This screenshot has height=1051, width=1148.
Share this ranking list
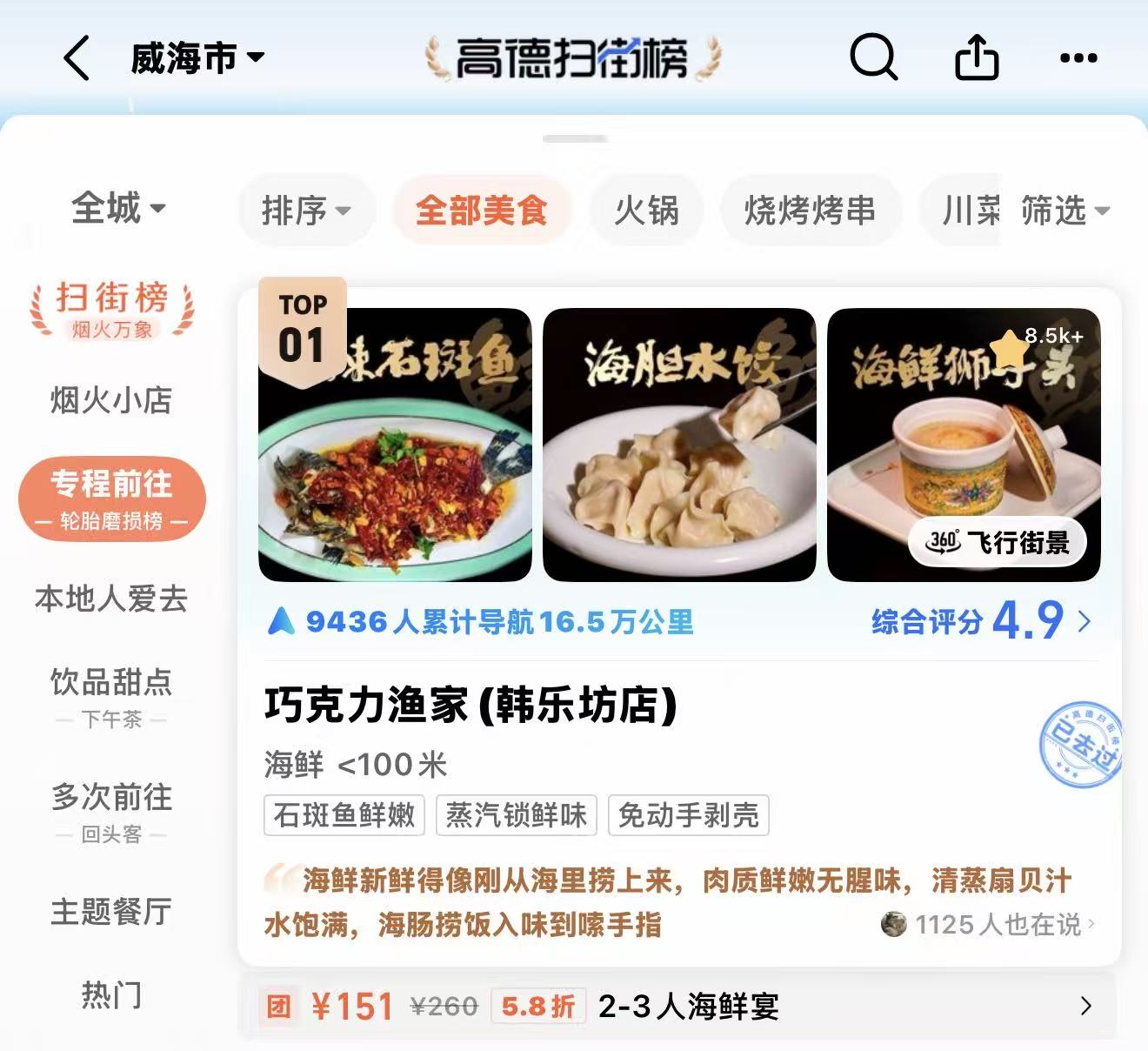[x=976, y=58]
